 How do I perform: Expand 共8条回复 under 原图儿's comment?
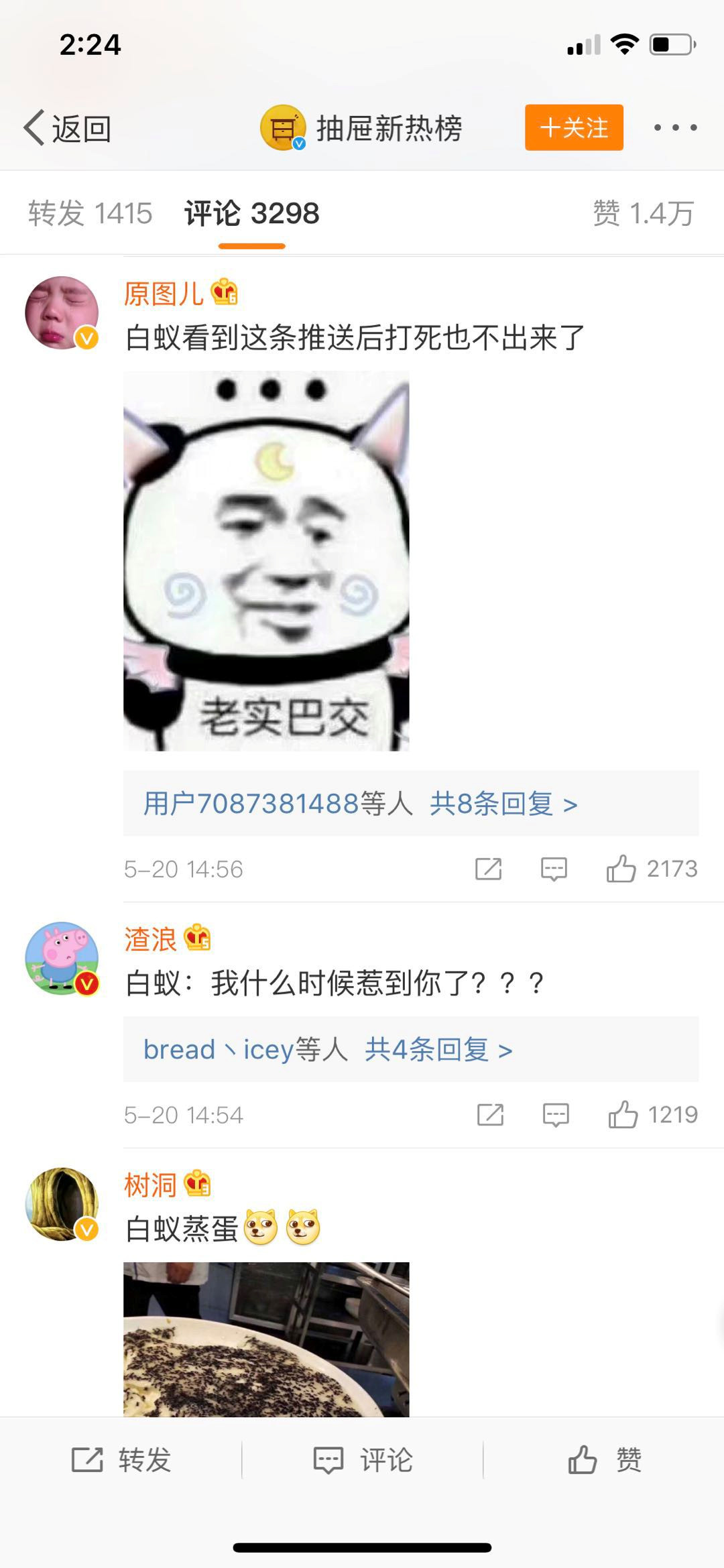pos(503,803)
